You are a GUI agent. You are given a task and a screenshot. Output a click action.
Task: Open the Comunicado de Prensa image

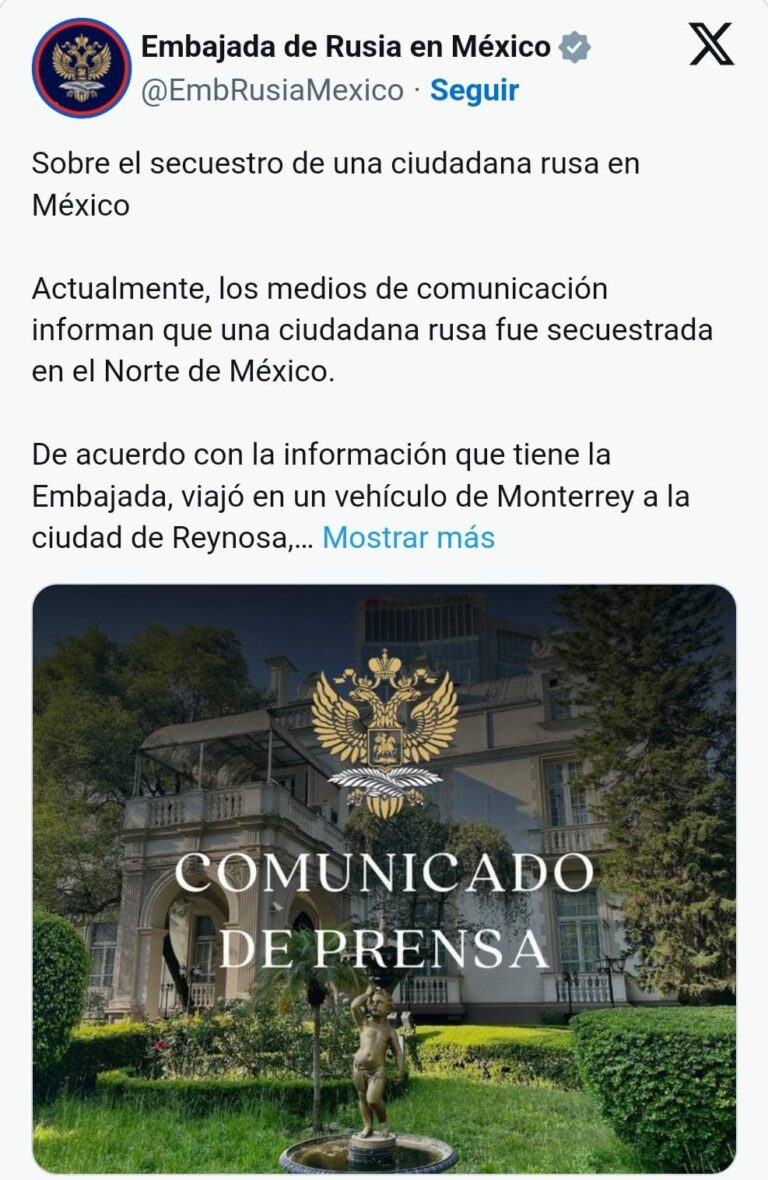[384, 878]
